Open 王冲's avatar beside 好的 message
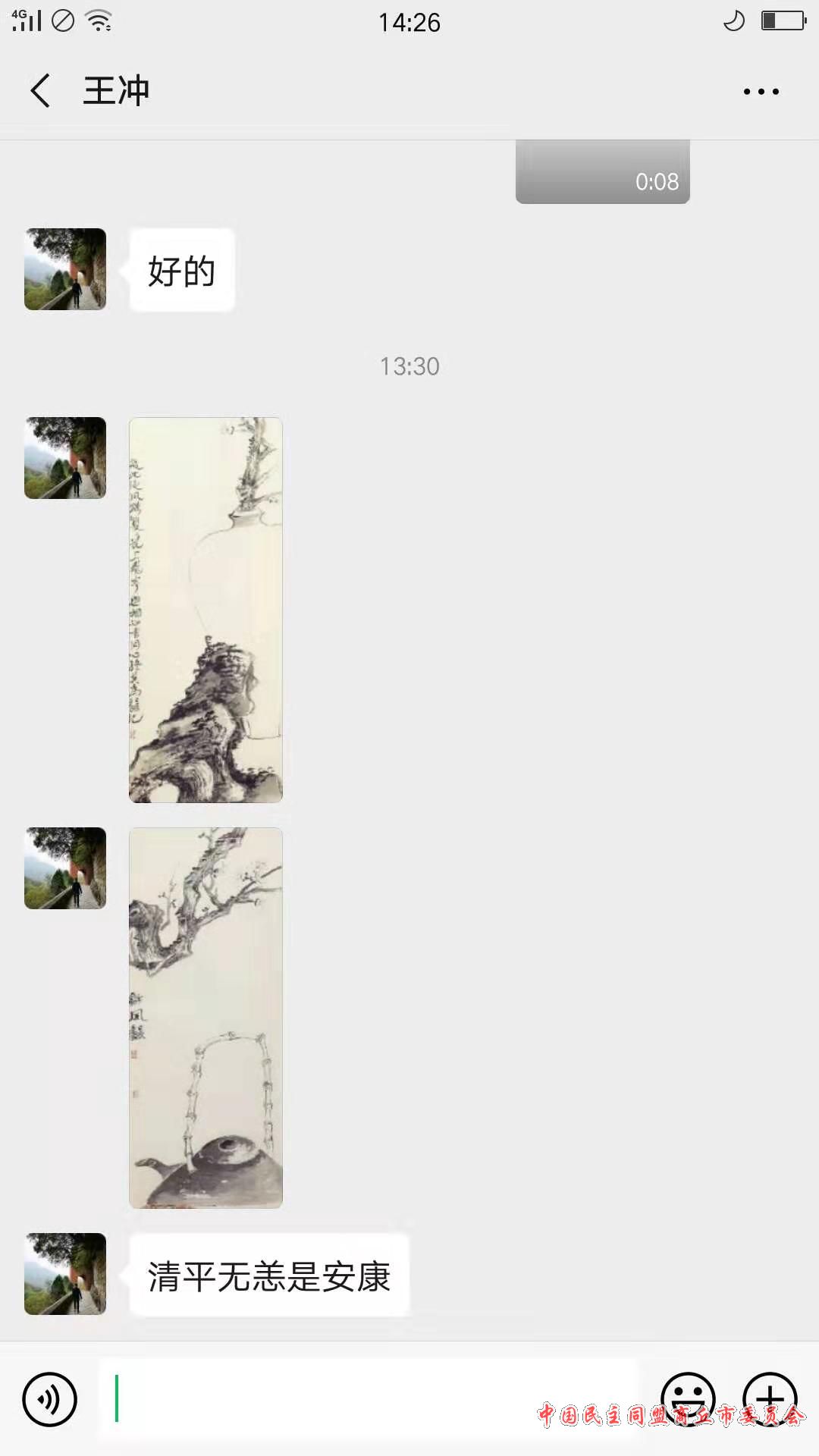819x1456 pixels. point(65,269)
